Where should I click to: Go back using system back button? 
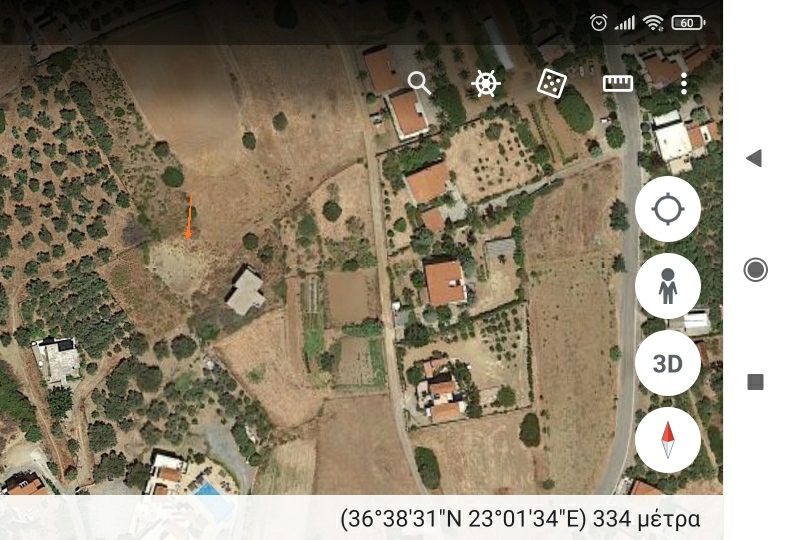pyautogui.click(x=755, y=158)
